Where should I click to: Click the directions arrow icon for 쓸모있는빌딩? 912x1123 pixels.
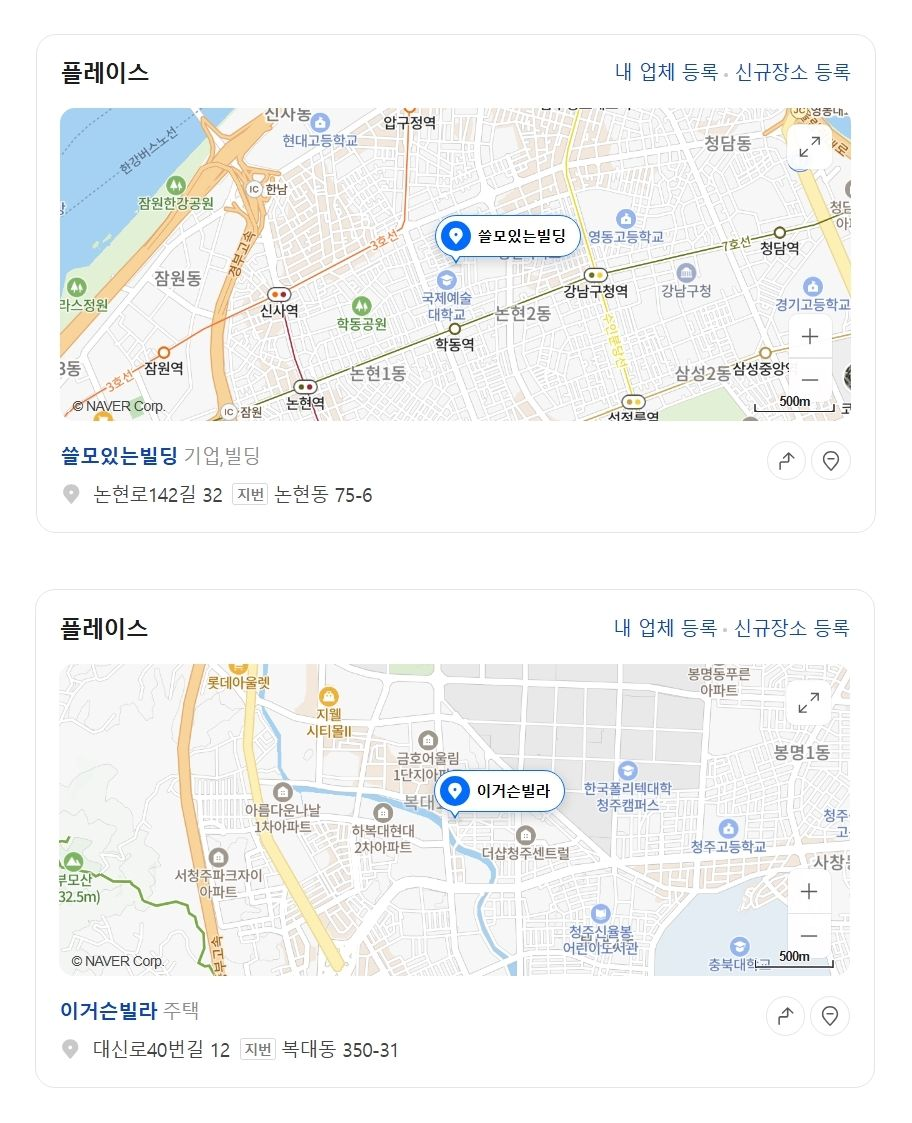click(785, 460)
